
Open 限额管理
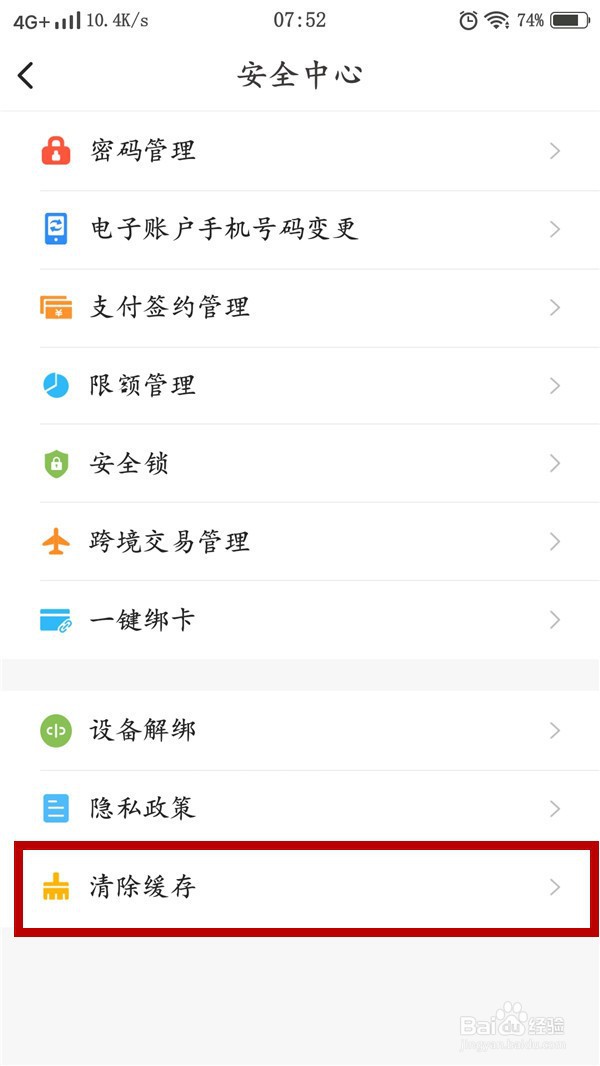coord(300,385)
